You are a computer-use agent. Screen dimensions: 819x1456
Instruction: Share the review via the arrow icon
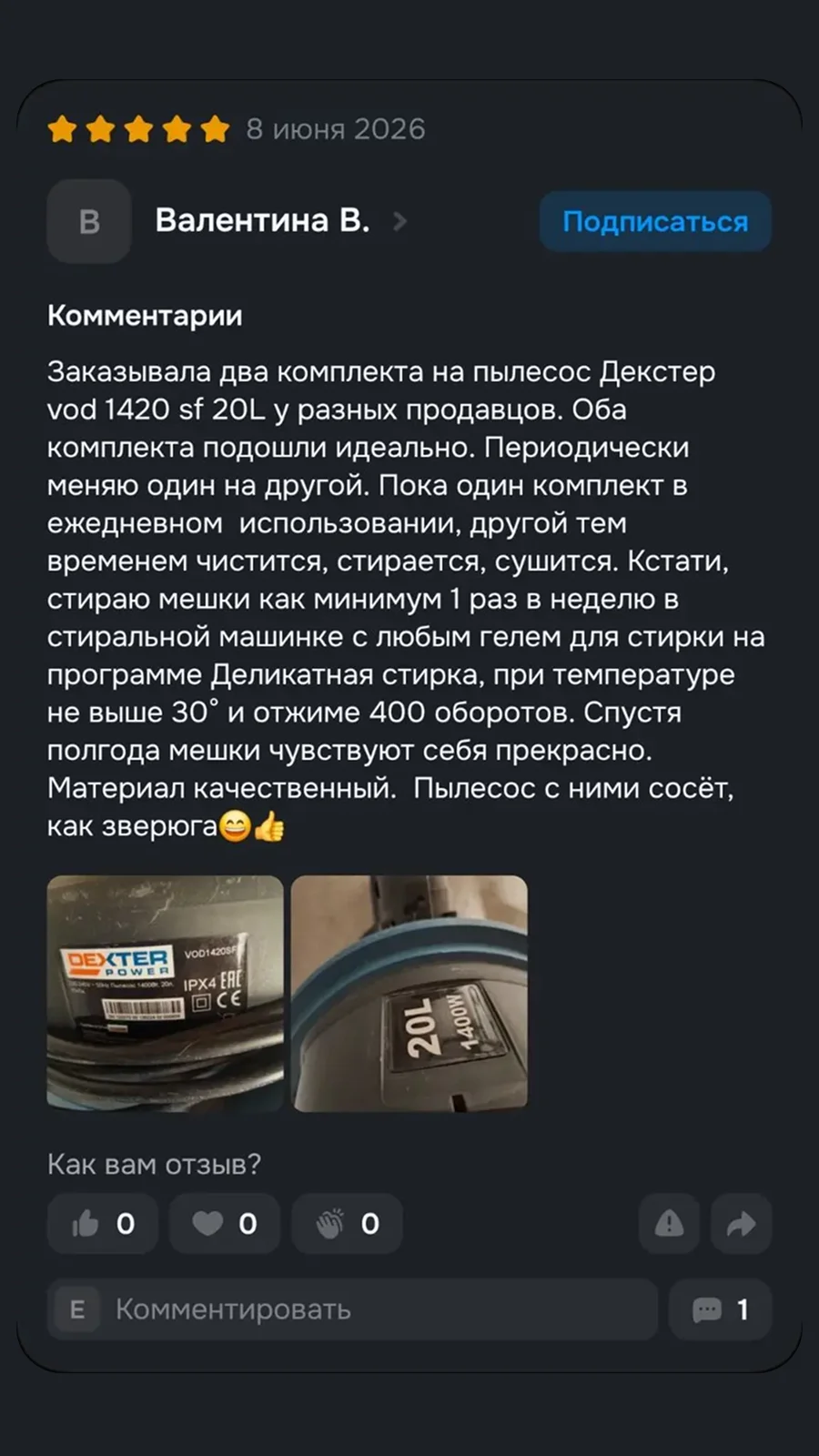pos(742,1224)
